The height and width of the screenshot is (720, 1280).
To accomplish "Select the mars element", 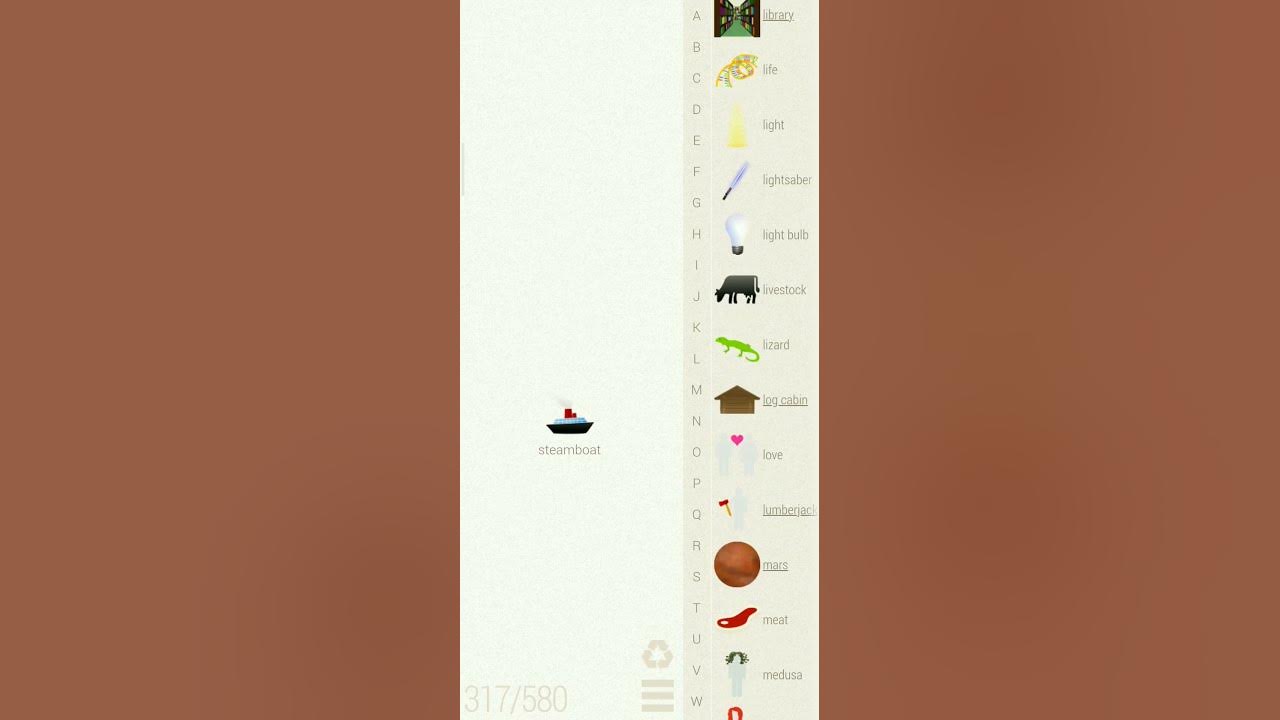I will pyautogui.click(x=737, y=565).
